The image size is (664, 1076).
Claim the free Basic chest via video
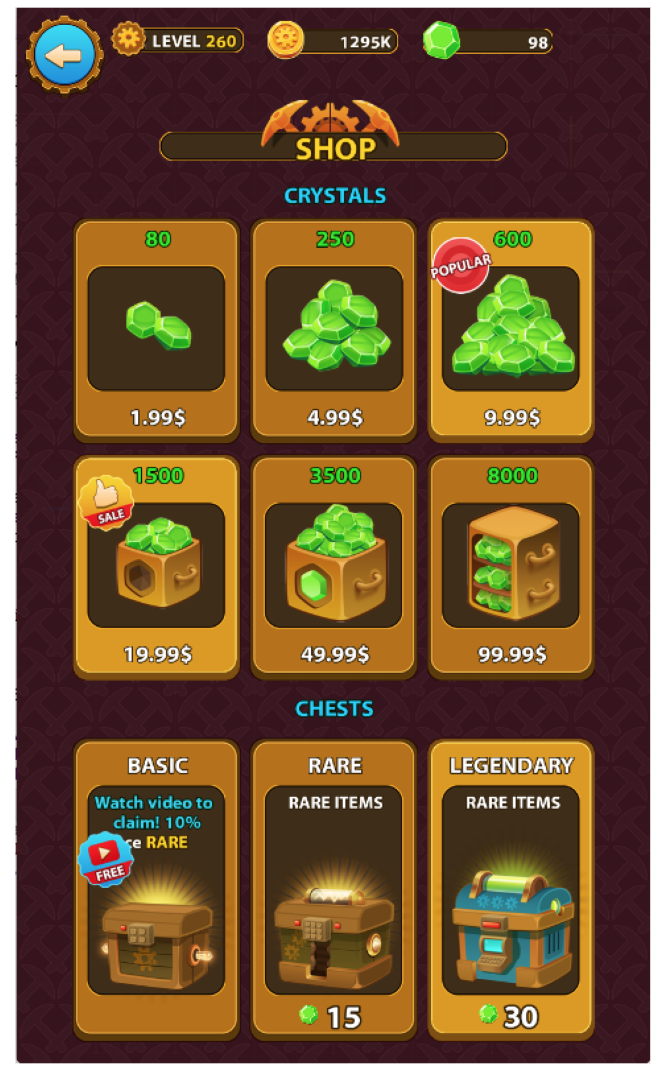[x=156, y=890]
